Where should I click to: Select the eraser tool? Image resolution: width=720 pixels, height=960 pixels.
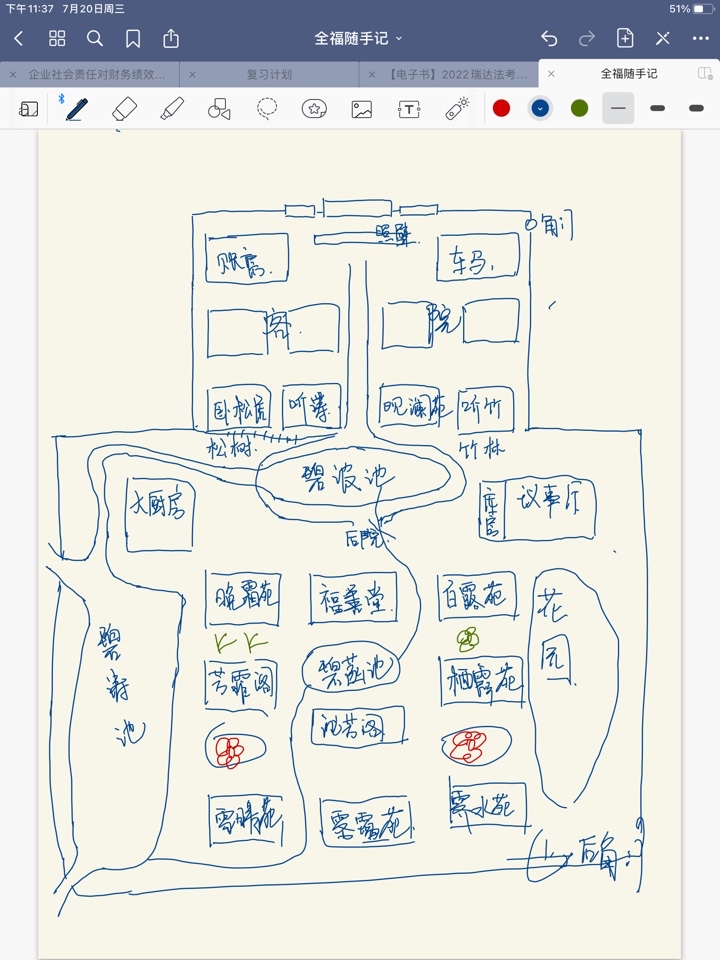[x=124, y=109]
